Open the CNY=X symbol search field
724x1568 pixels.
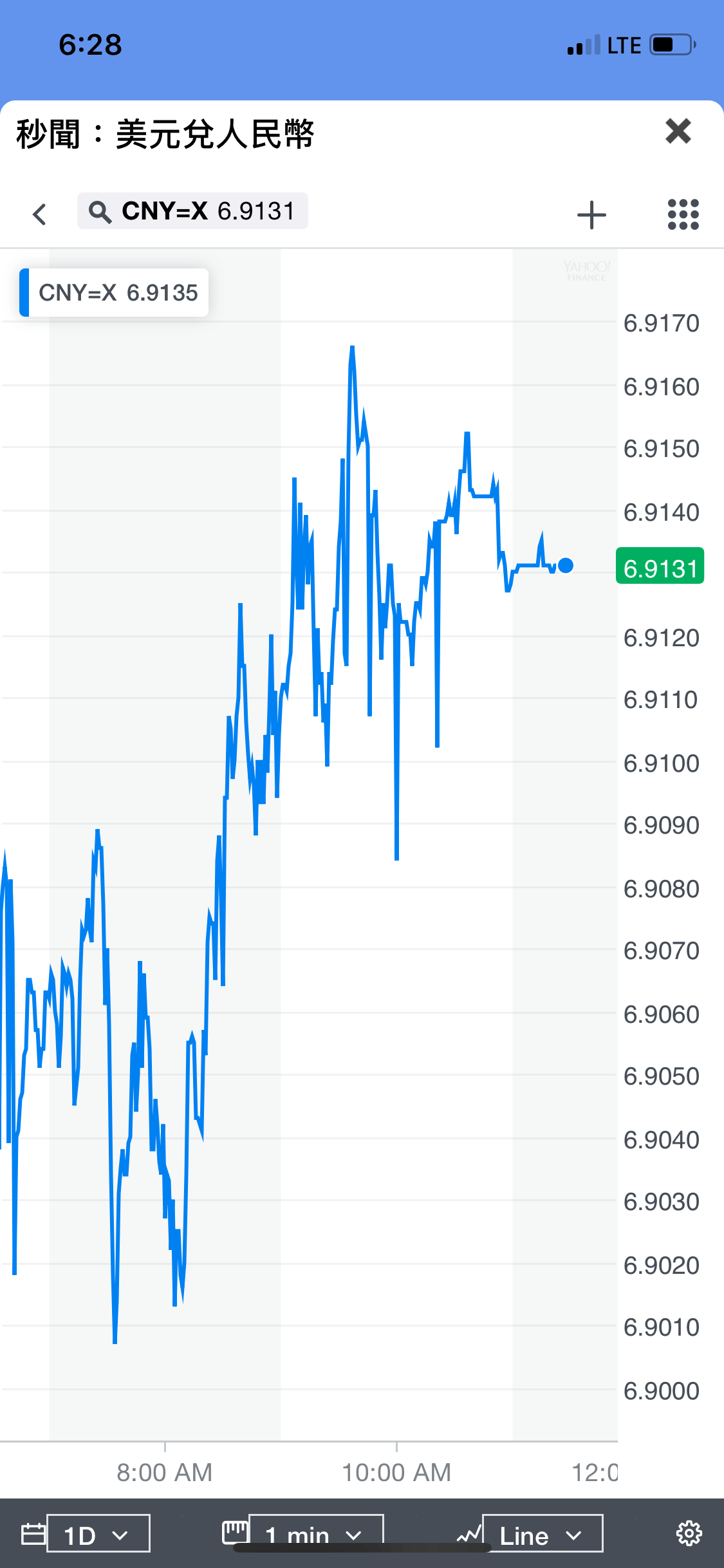[192, 211]
